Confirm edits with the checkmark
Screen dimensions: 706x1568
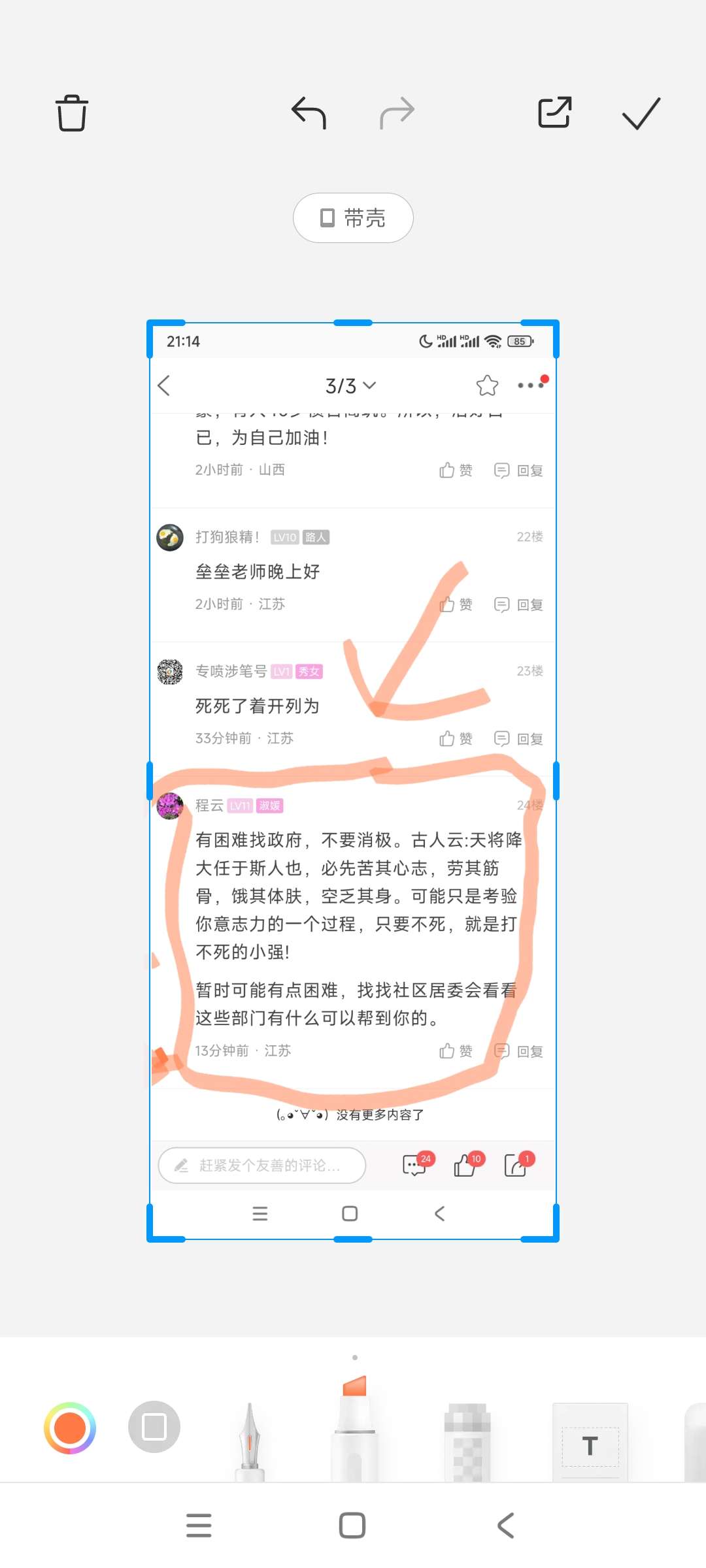641,113
